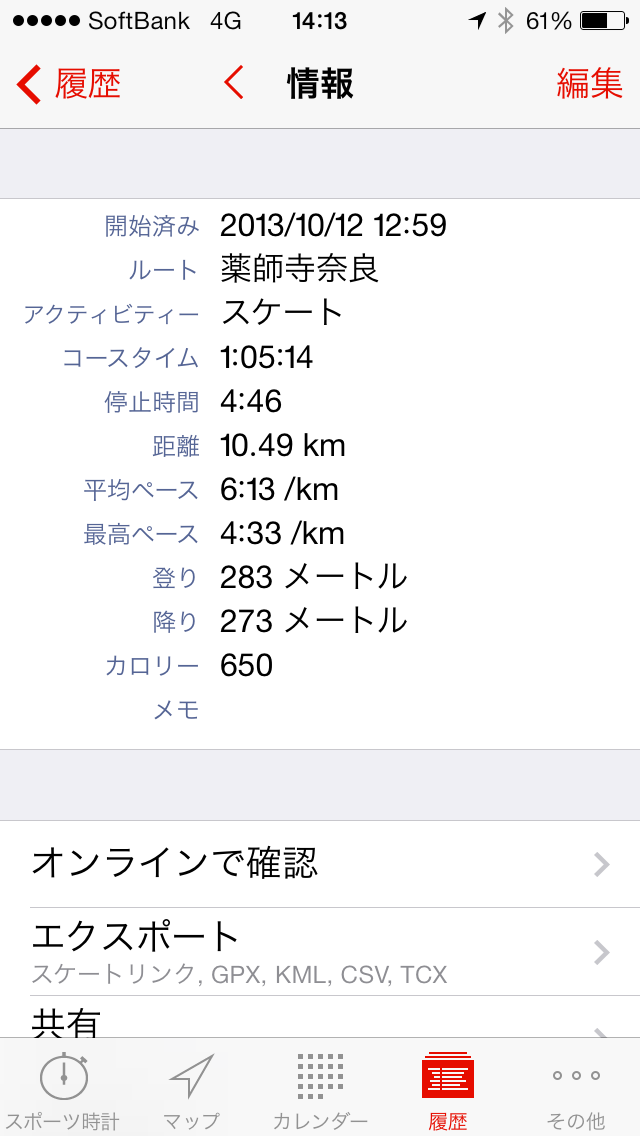This screenshot has height=1136, width=640.
Task: Tap the red previous-record arrow beside 情報
Action: coord(233,83)
